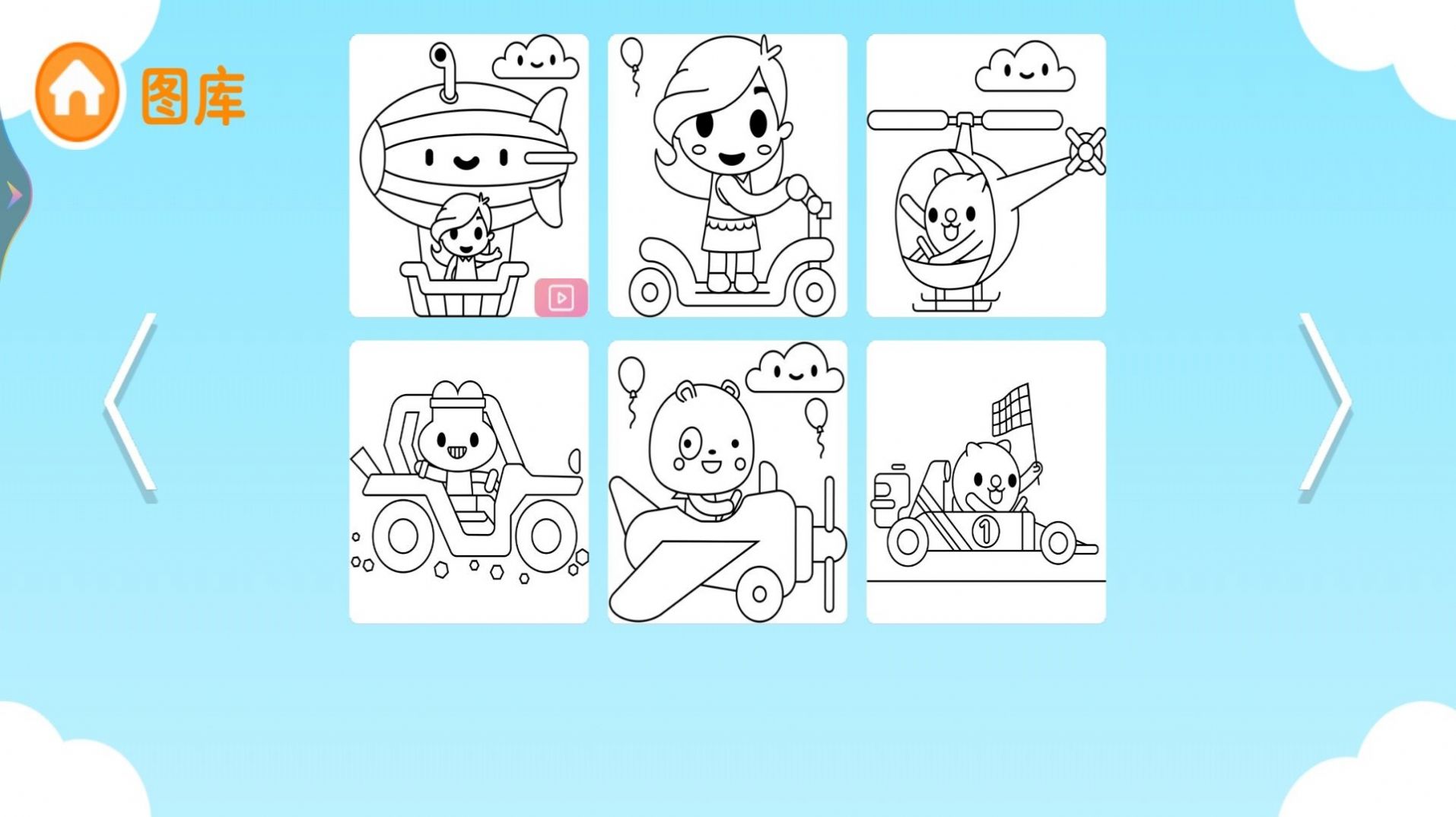
Task: Tap the pink video icon on blimp picture
Action: (x=561, y=297)
